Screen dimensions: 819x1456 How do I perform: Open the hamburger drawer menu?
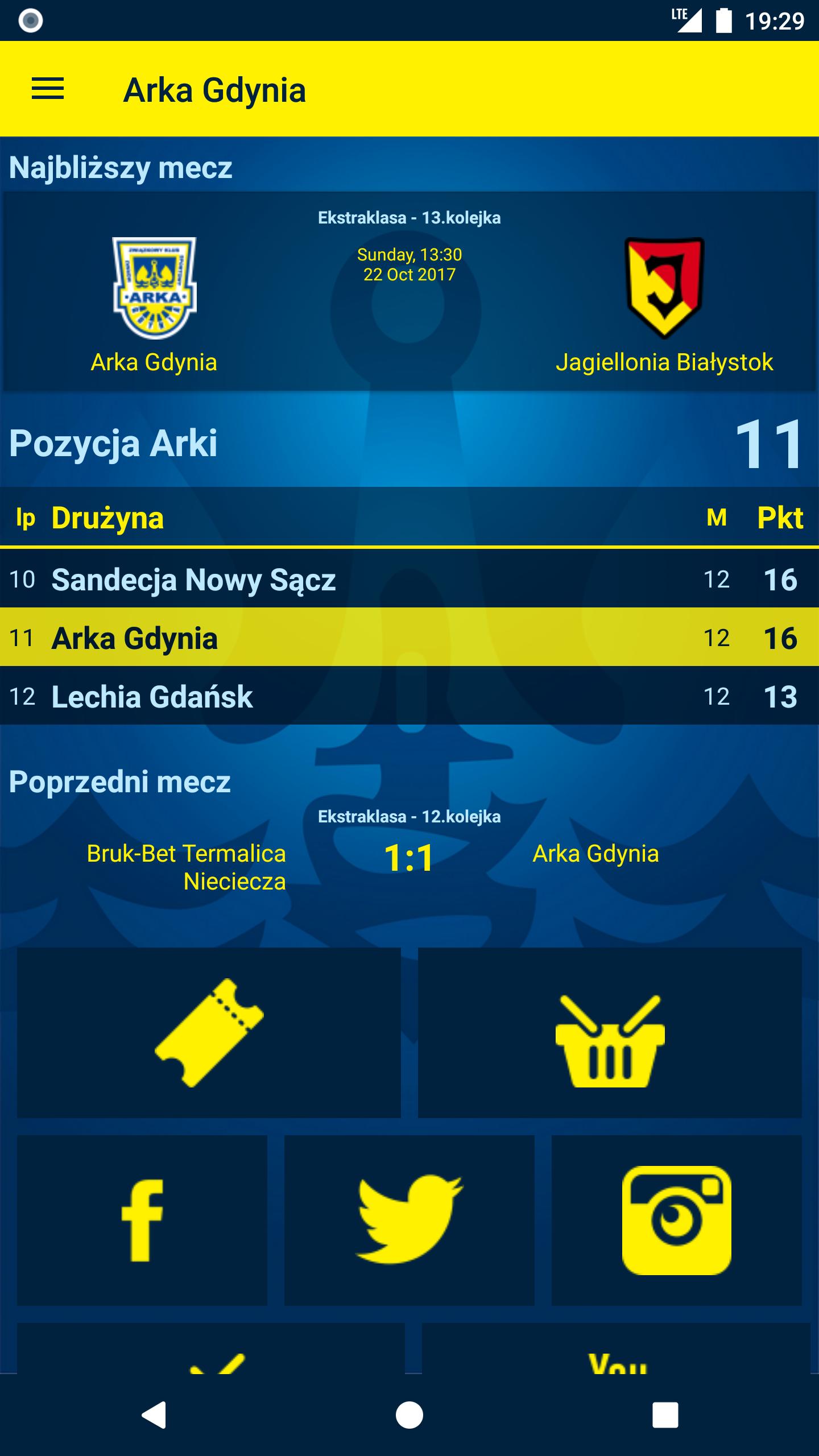pyautogui.click(x=48, y=89)
